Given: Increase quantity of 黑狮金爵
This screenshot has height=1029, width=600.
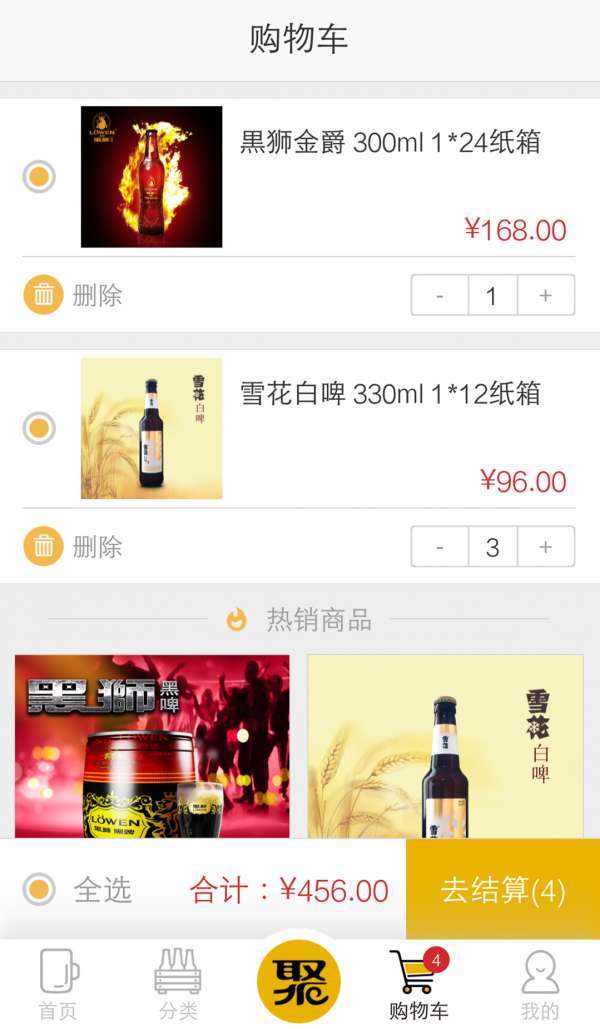Looking at the screenshot, I should [x=545, y=295].
